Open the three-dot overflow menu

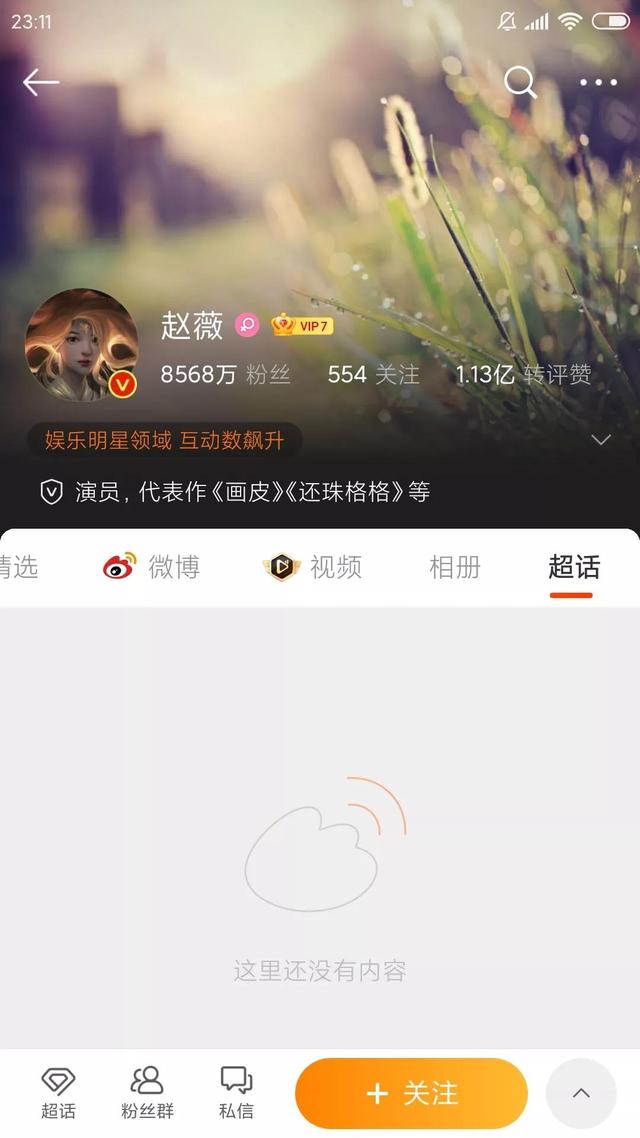tap(598, 82)
